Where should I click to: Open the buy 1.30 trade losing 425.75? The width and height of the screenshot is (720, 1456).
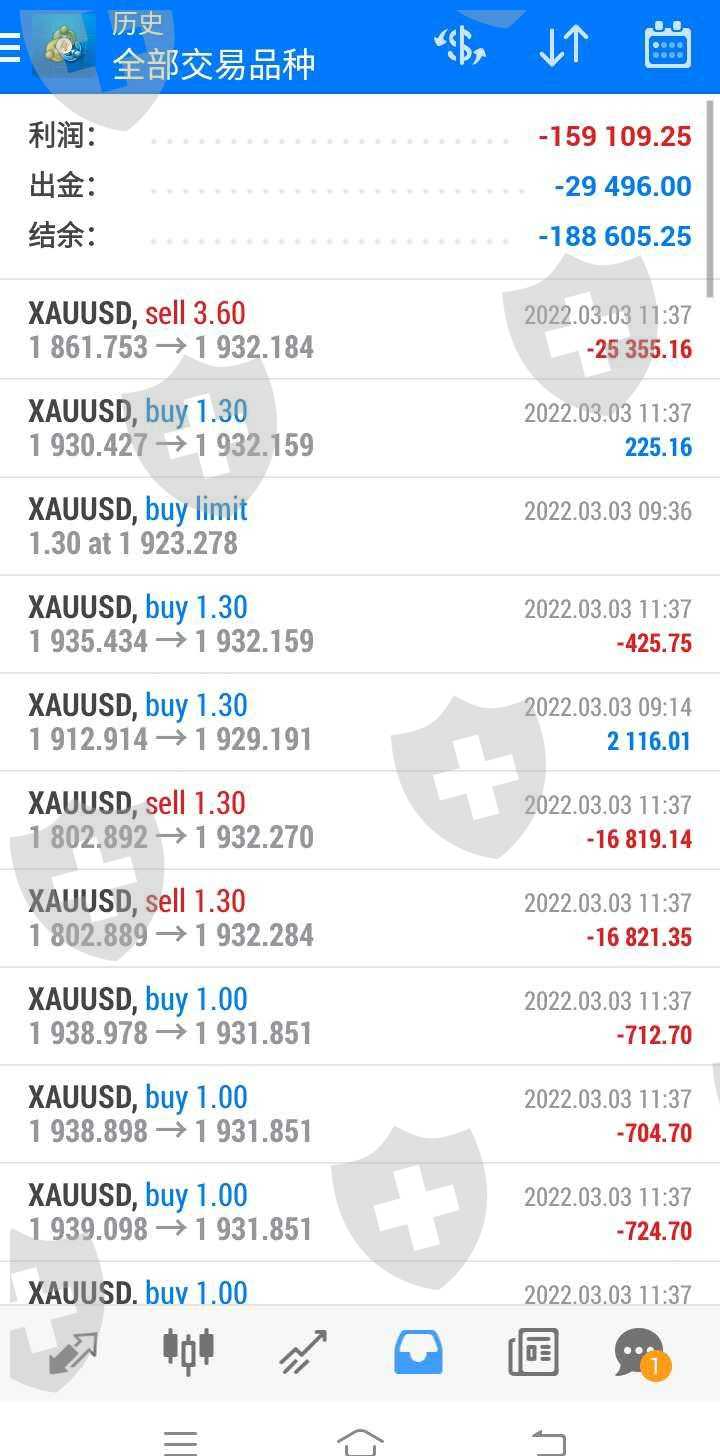(360, 624)
